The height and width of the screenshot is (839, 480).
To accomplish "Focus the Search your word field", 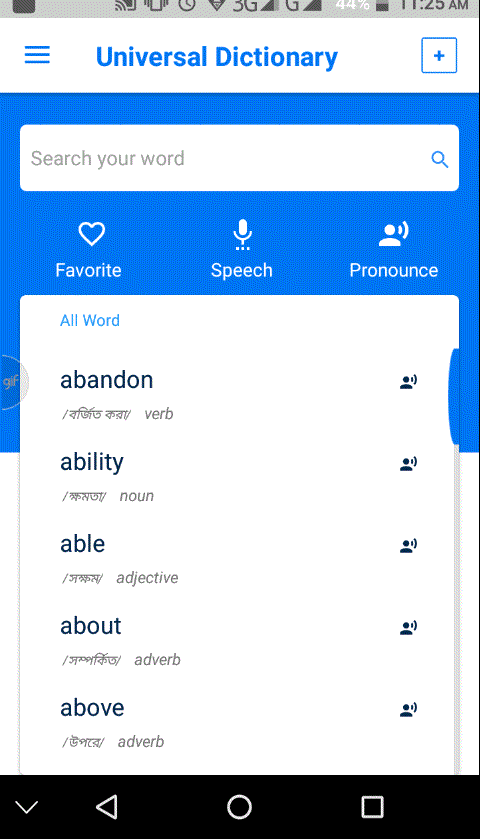I will click(239, 158).
